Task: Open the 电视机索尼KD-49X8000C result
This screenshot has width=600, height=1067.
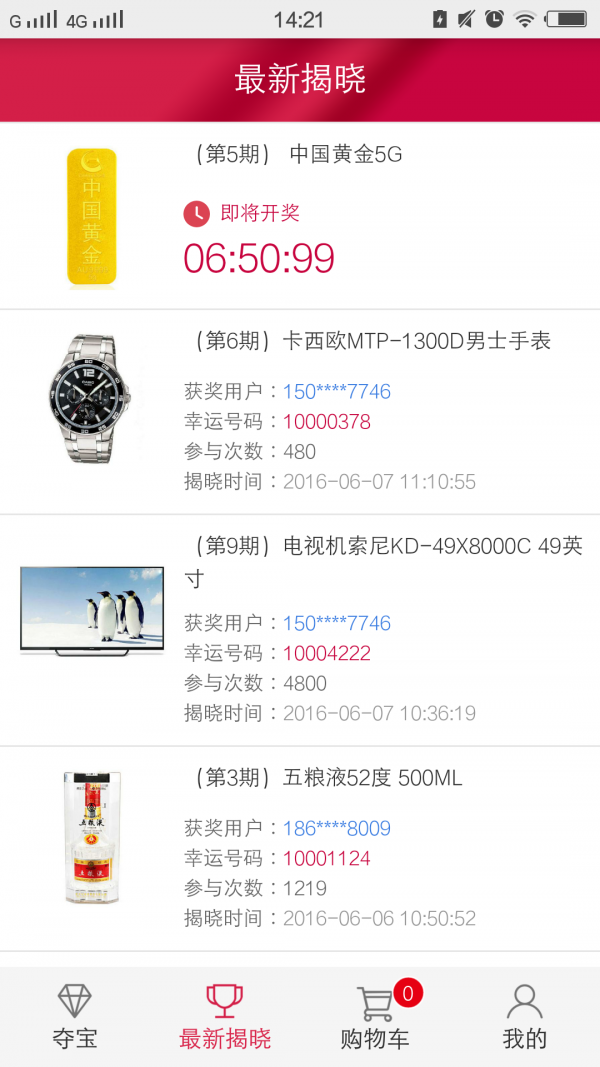Action: pos(300,630)
